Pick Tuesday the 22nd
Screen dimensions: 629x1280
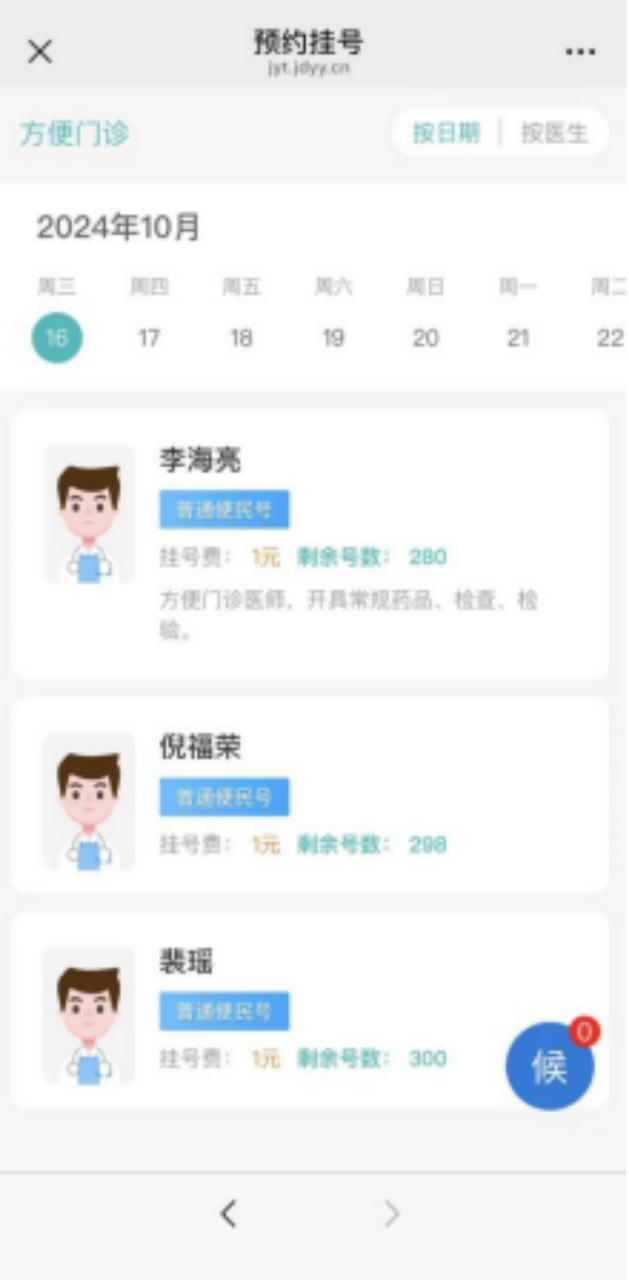(x=608, y=338)
